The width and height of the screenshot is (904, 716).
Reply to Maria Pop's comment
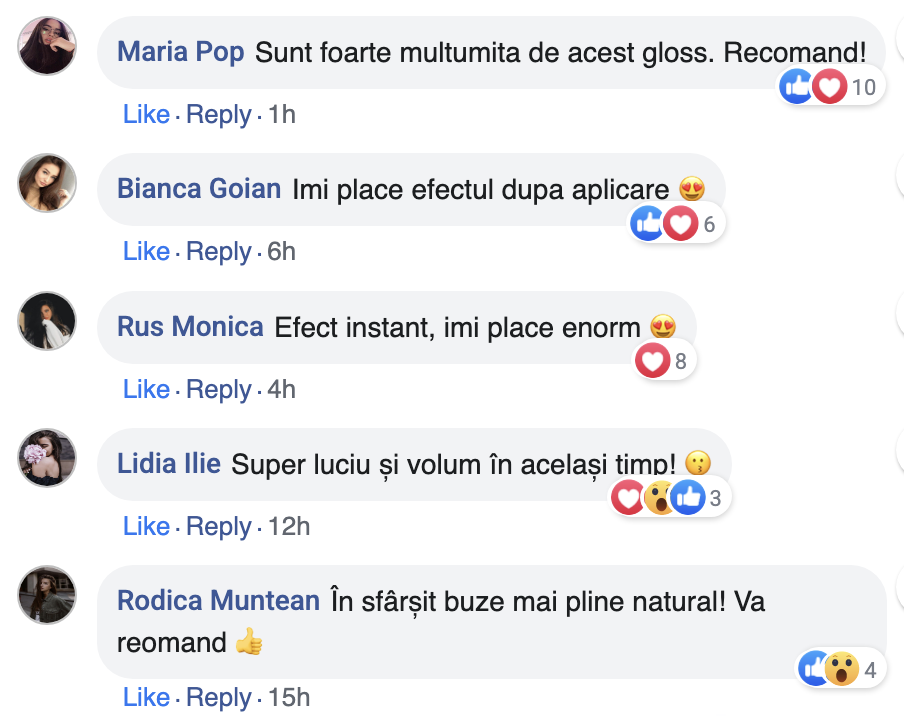[x=218, y=114]
